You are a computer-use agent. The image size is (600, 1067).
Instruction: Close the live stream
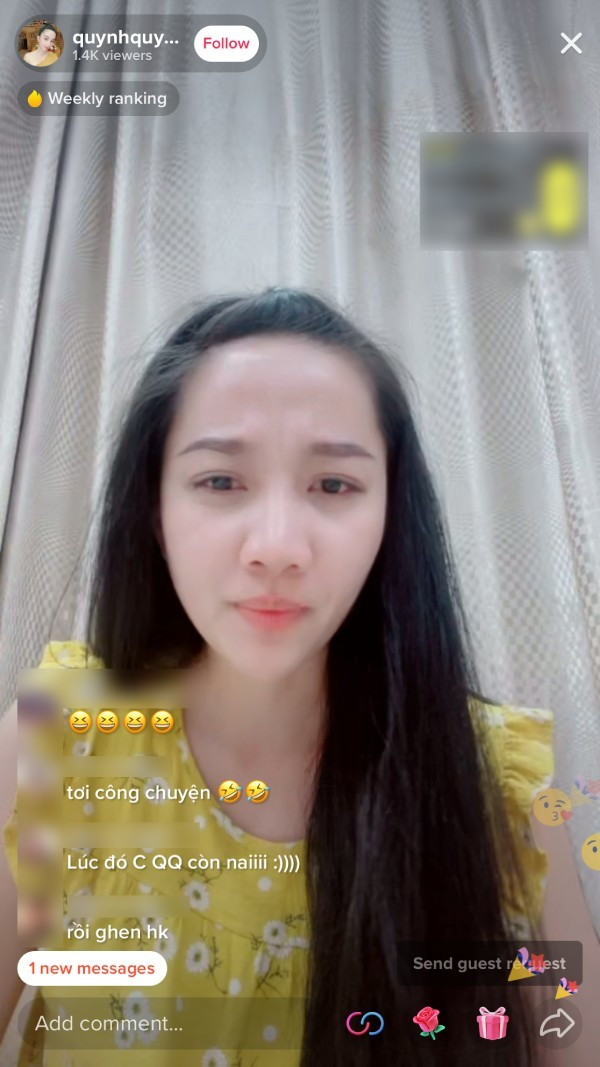coord(571,43)
